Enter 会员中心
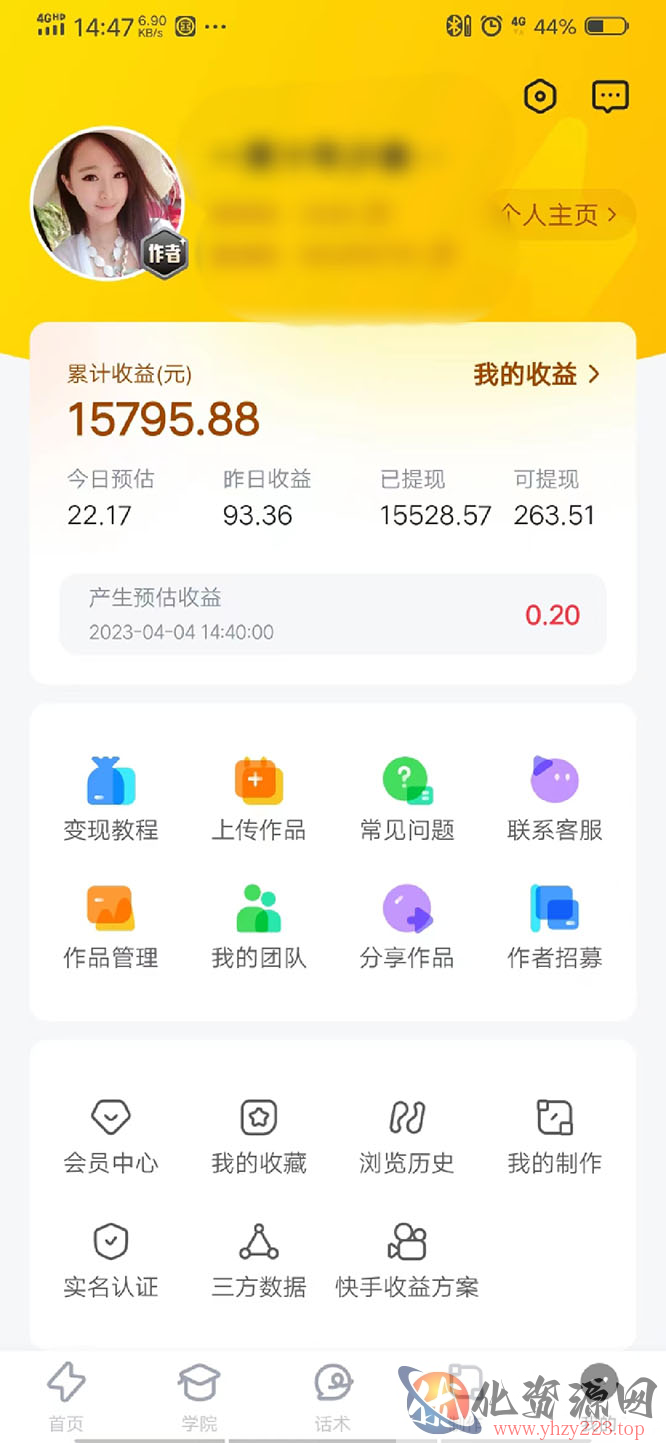The image size is (666, 1443). coord(111,1136)
